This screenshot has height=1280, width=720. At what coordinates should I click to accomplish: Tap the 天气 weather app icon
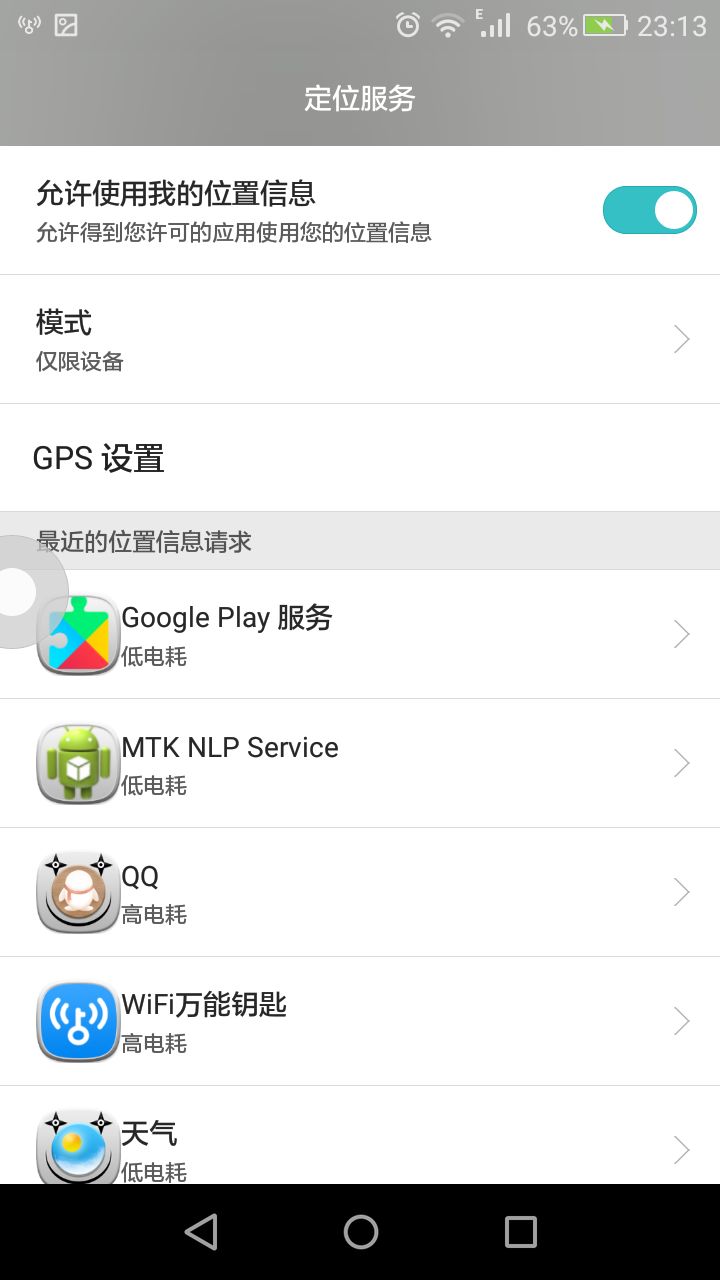pyautogui.click(x=78, y=1146)
